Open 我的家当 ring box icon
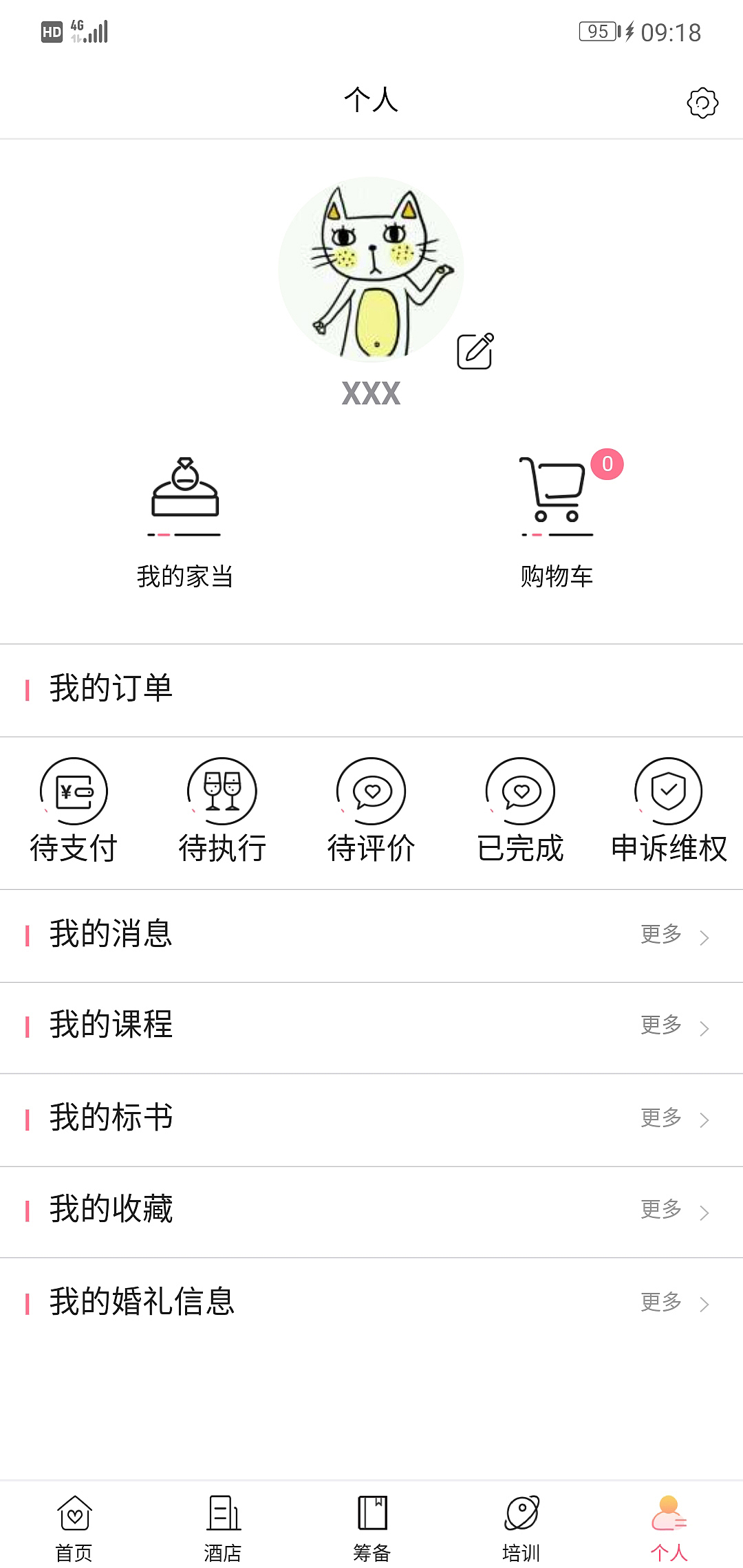 pos(186,495)
